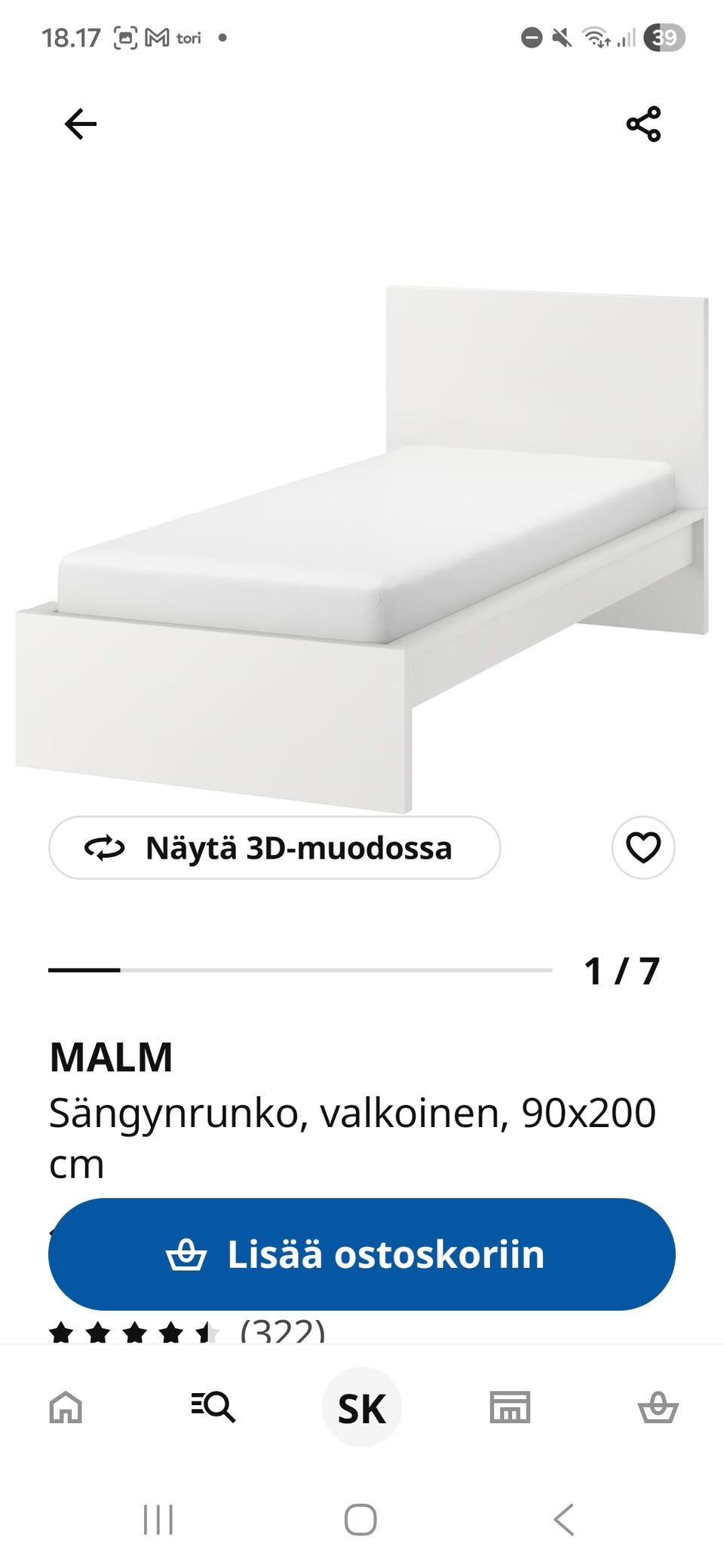The width and height of the screenshot is (724, 1568).
Task: Click the 3D rotation arrows icon
Action: pyautogui.click(x=106, y=847)
